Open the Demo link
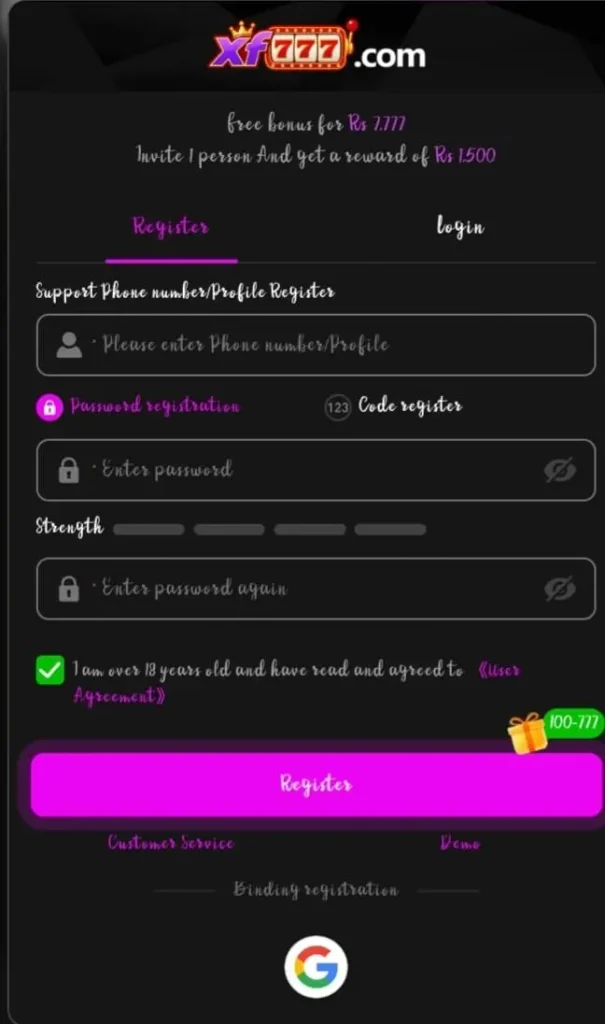This screenshot has height=1024, width=605. coord(460,842)
